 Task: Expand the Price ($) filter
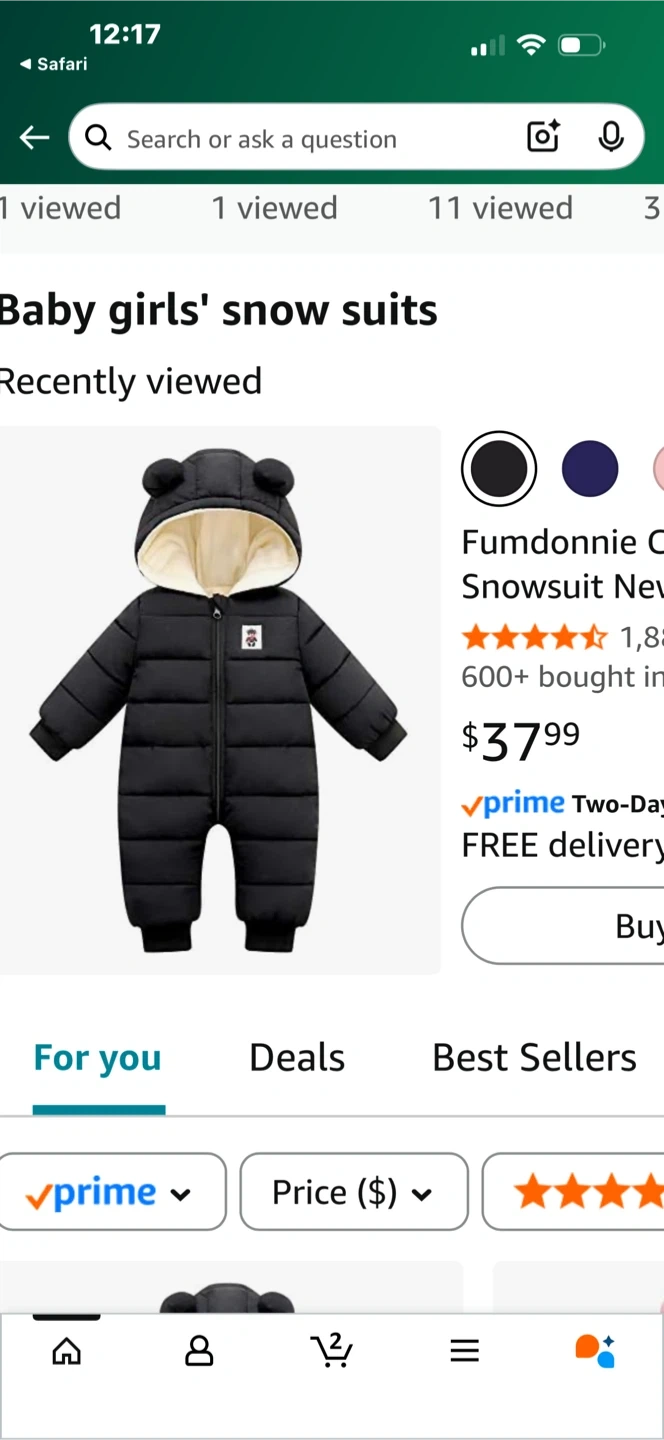tap(353, 1192)
